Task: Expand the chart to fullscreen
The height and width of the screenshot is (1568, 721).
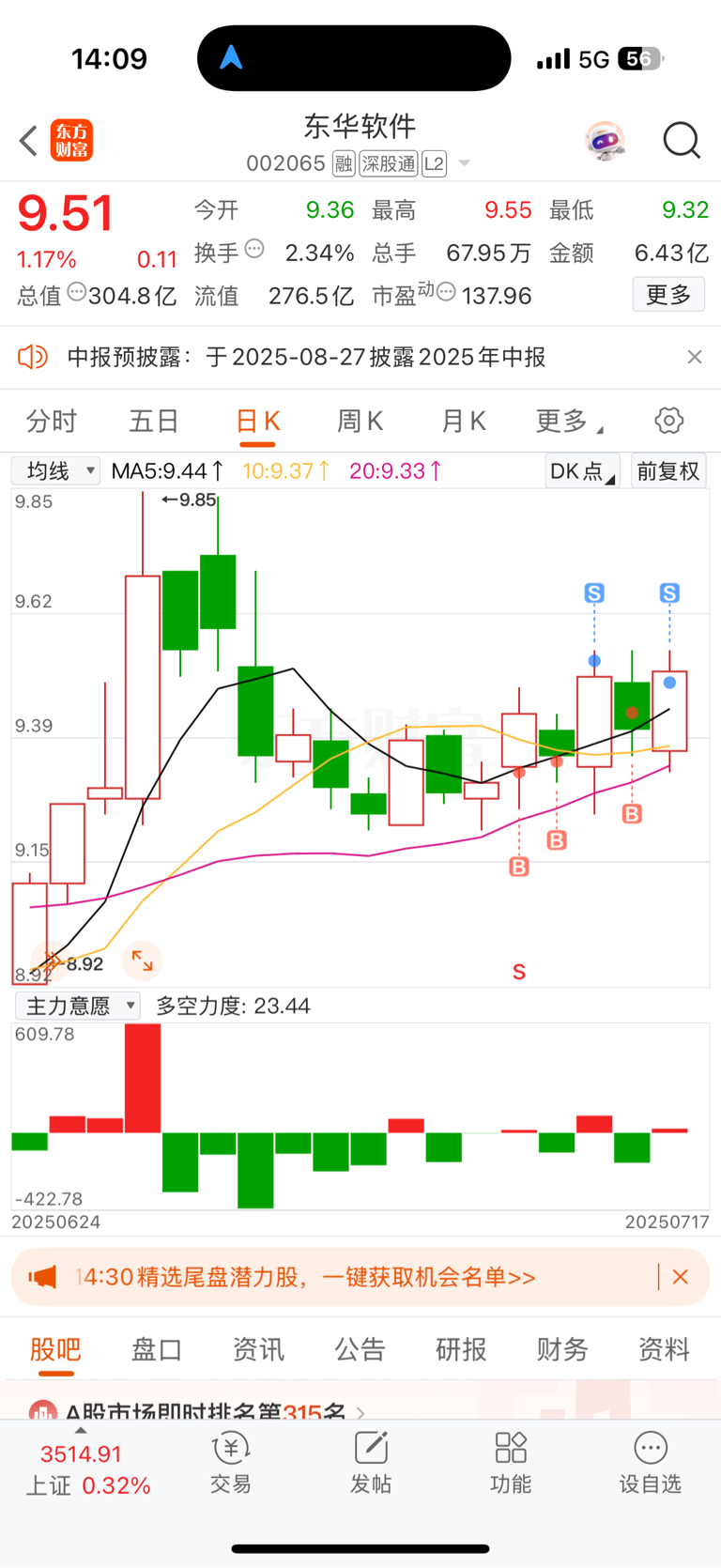Action: (x=143, y=960)
